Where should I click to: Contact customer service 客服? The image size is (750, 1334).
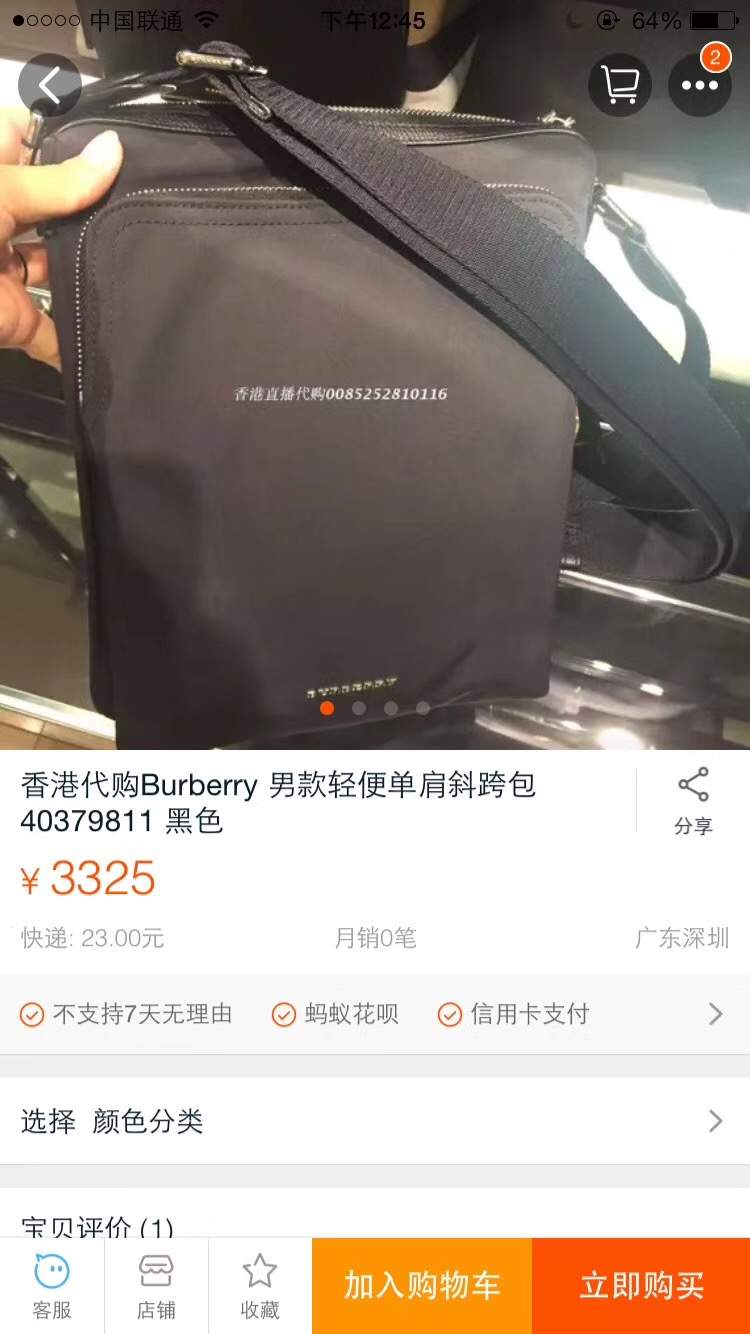coord(52,1286)
